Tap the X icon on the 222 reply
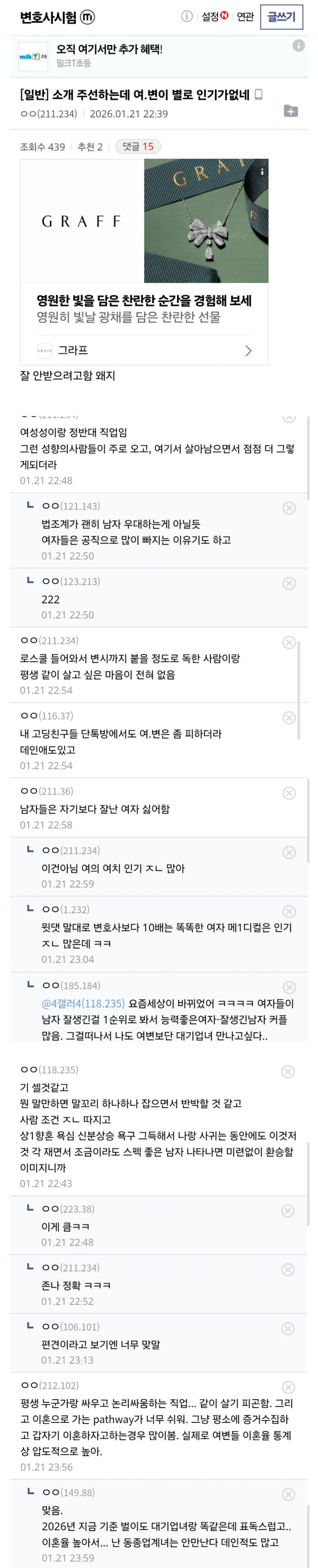 click(x=289, y=583)
